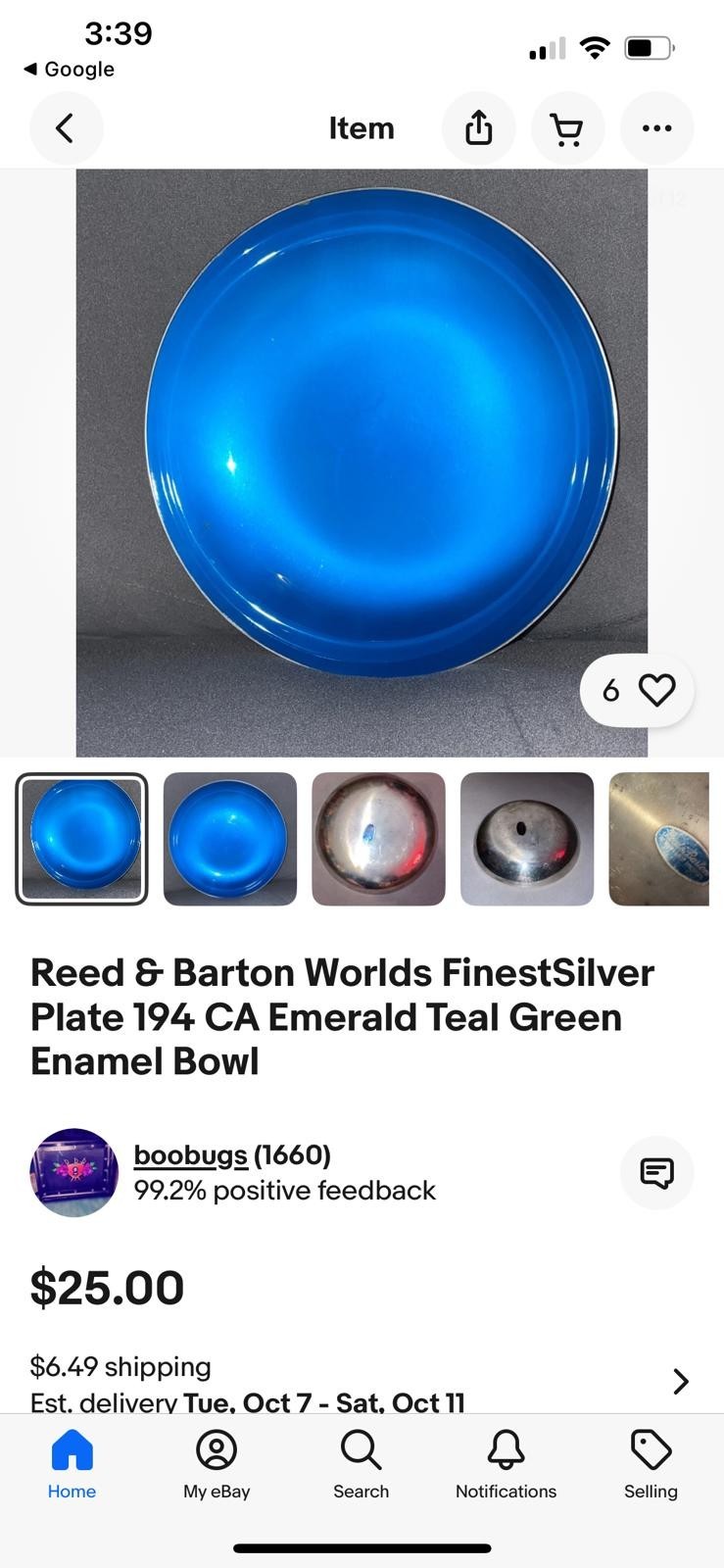Open seller boobugs profile link
This screenshot has width=724, height=1568.
pos(190,1154)
